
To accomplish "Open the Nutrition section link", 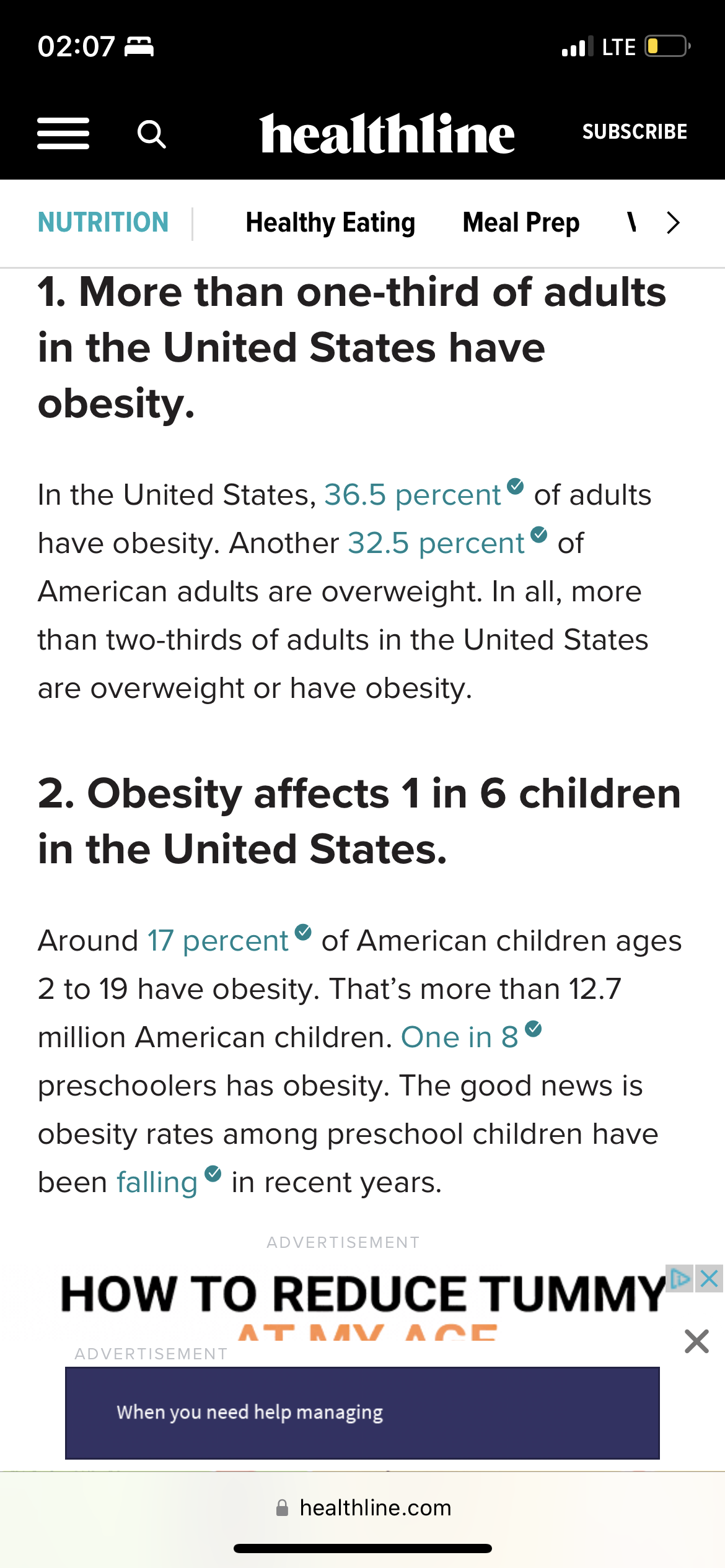I will (x=103, y=222).
